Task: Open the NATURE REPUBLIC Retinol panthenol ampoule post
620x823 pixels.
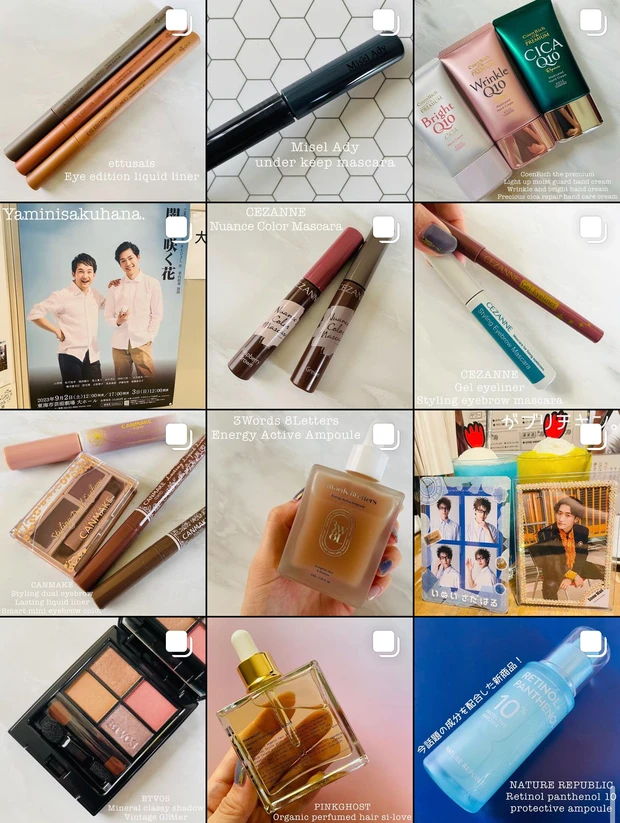Action: pyautogui.click(x=517, y=720)
